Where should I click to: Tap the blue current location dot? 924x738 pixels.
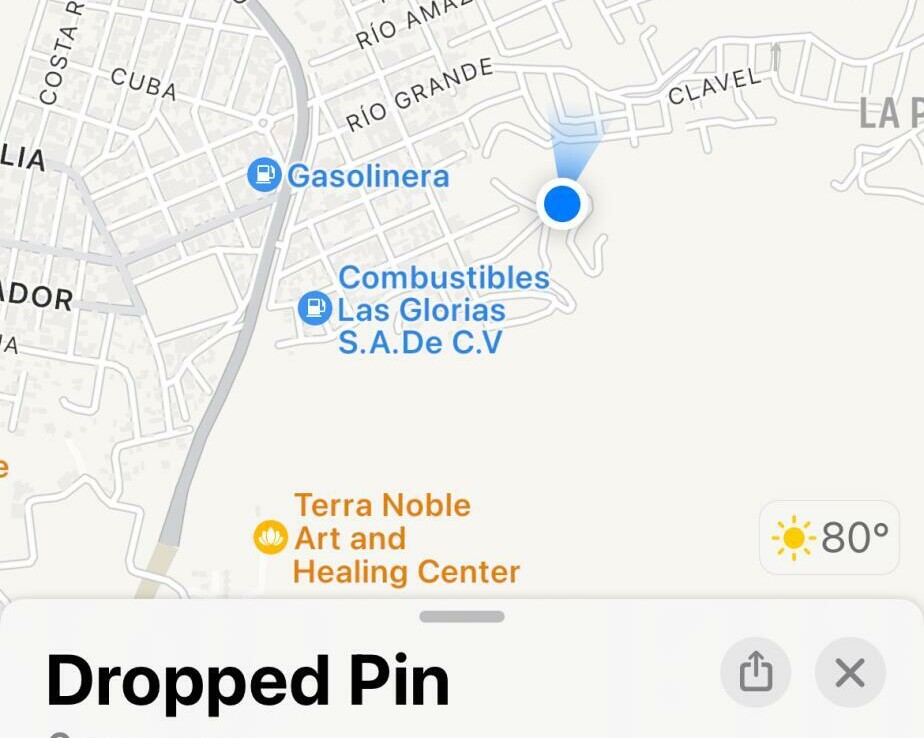point(562,204)
